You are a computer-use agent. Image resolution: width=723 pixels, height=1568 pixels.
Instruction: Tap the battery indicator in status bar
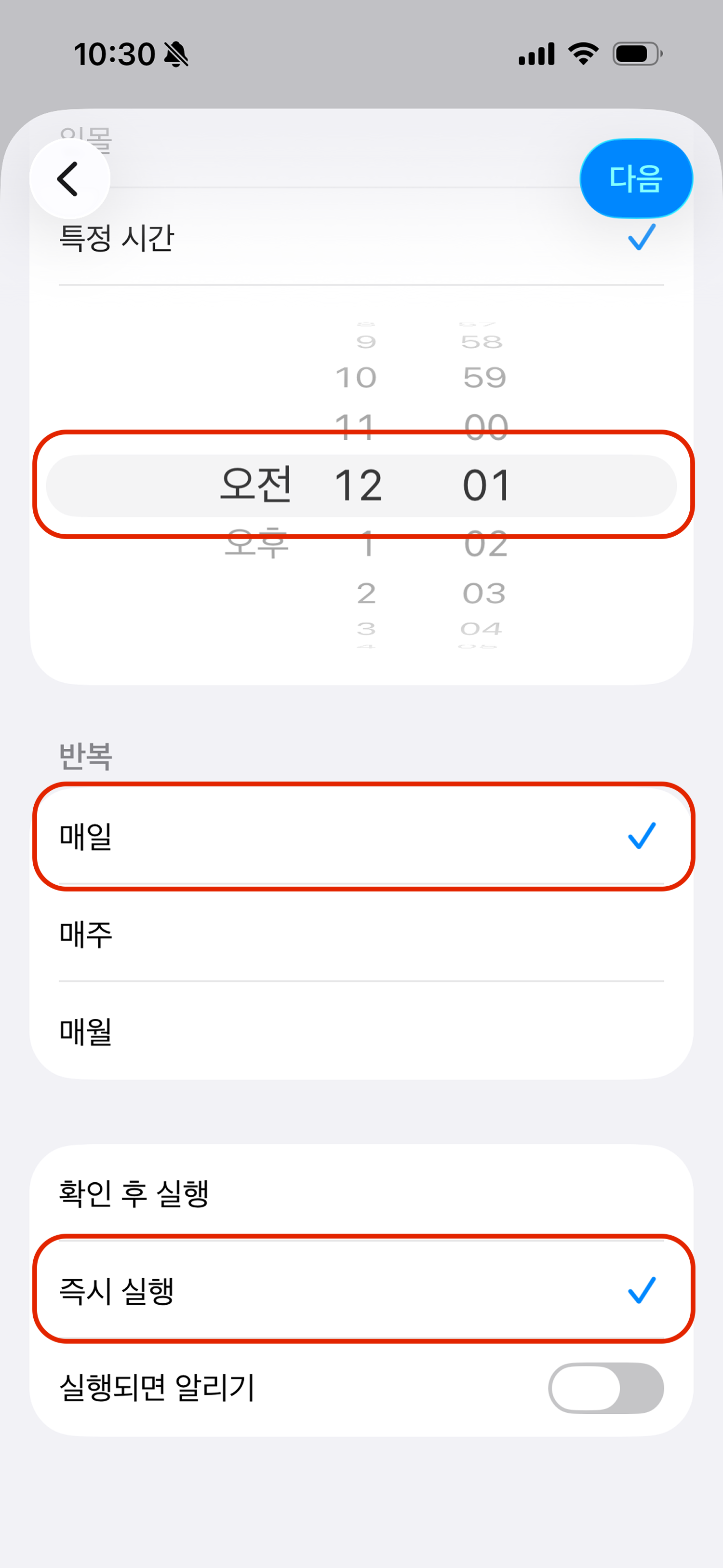636,54
